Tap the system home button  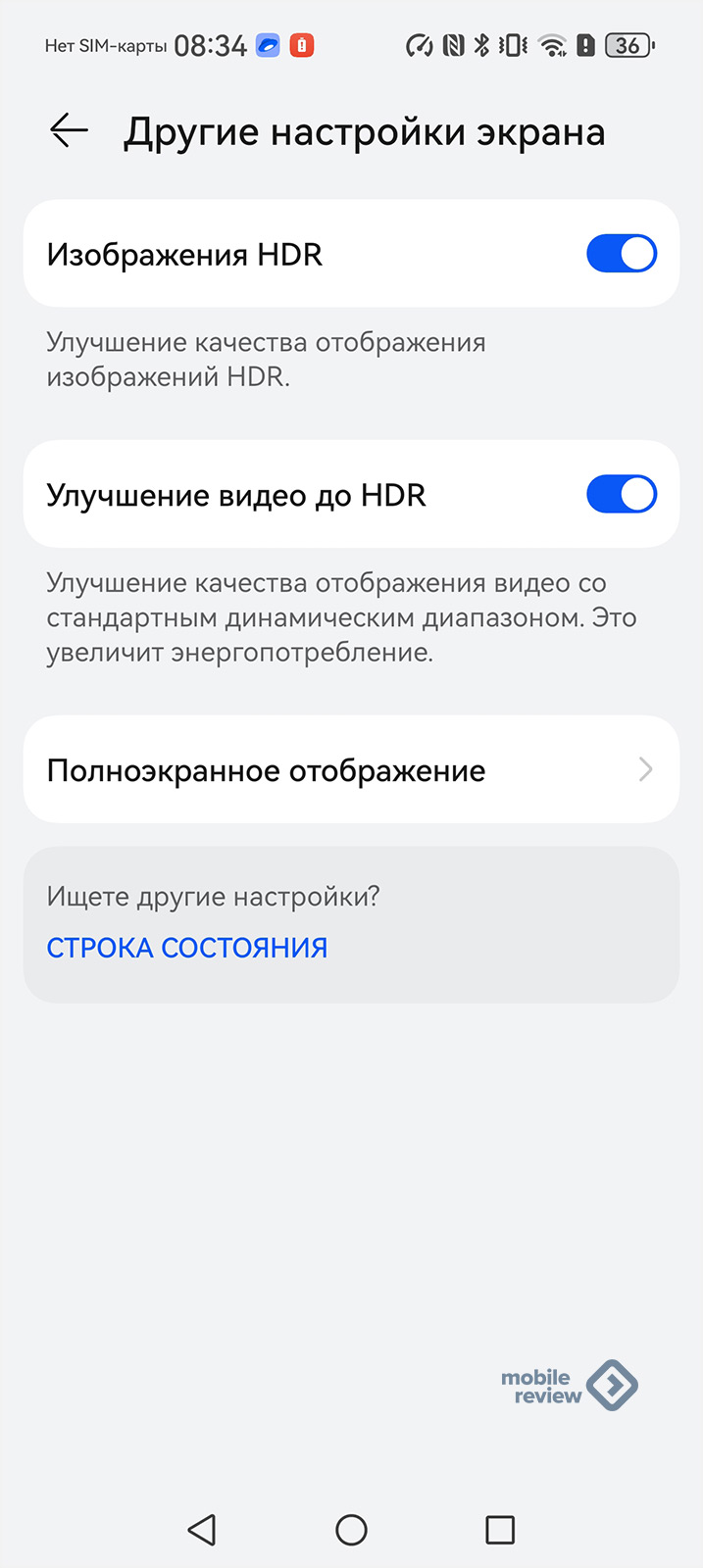click(351, 1530)
